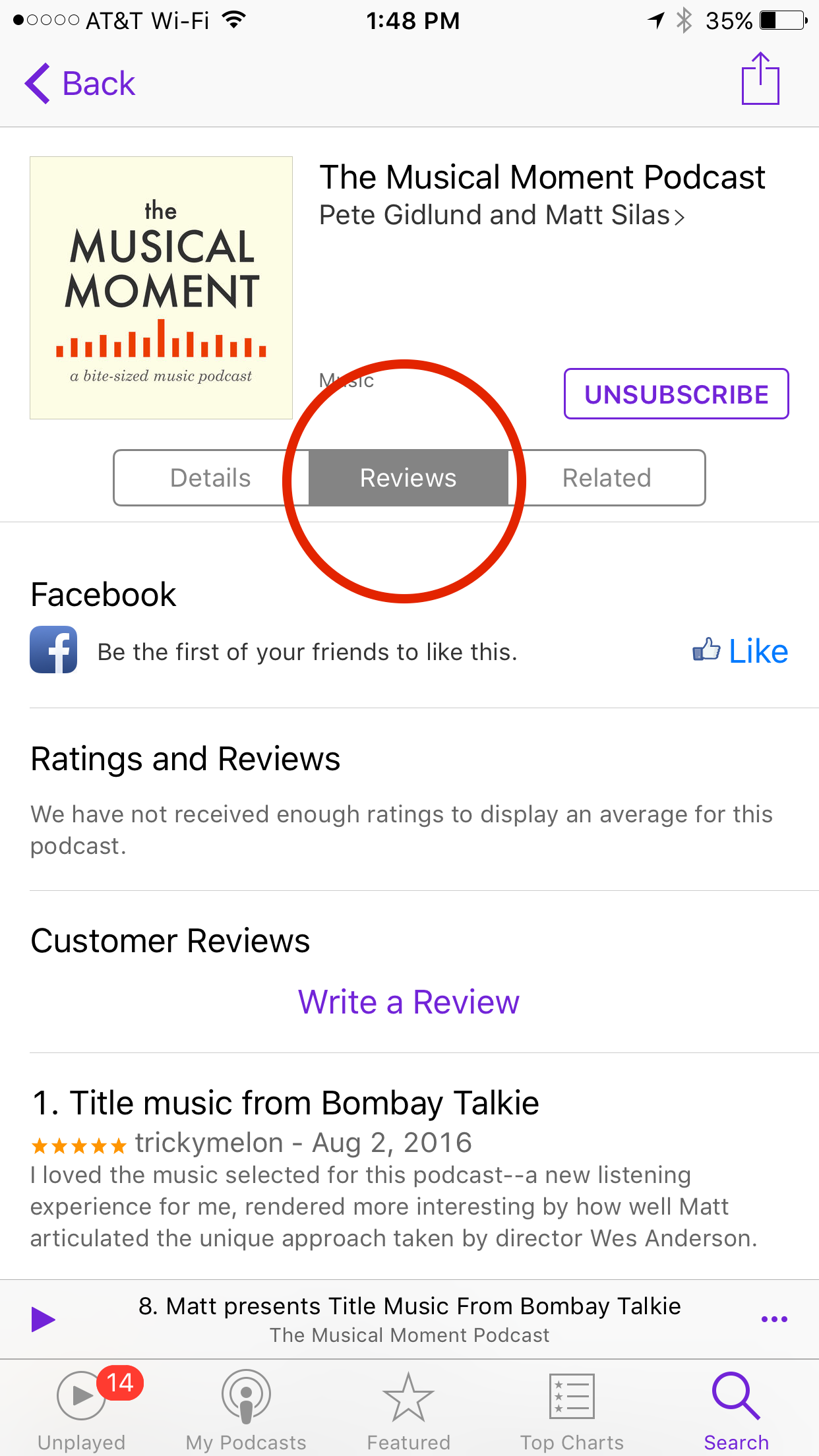Switch to the Related tab

point(607,478)
